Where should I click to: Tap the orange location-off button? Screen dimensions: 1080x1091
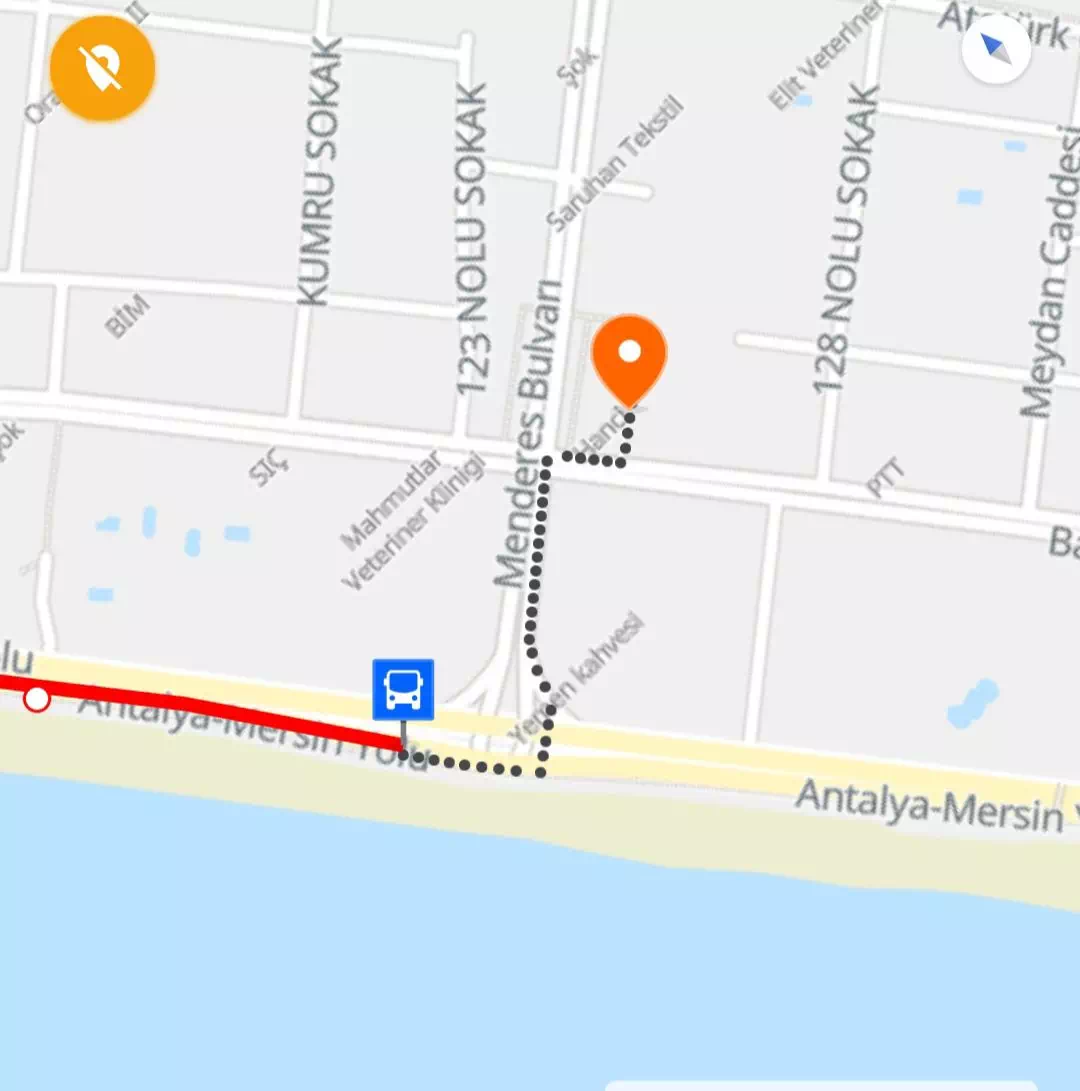click(102, 69)
